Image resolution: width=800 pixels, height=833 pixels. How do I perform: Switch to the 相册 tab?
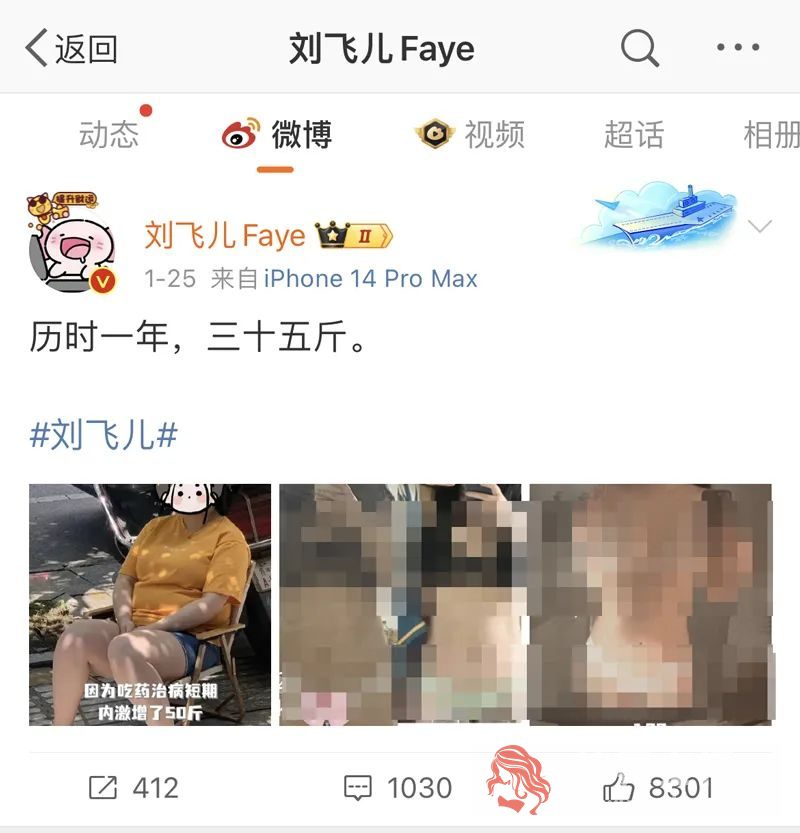coord(771,135)
